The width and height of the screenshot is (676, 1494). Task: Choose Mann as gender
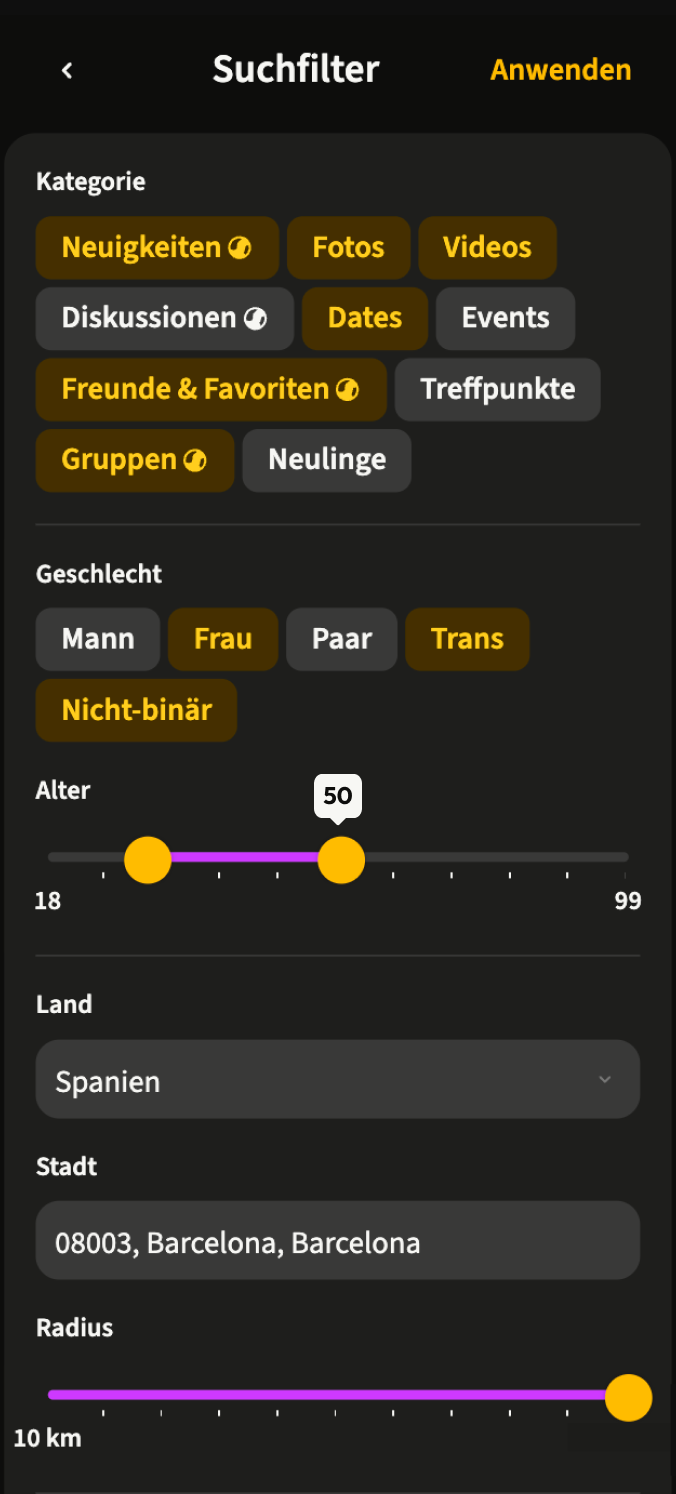pyautogui.click(x=97, y=639)
